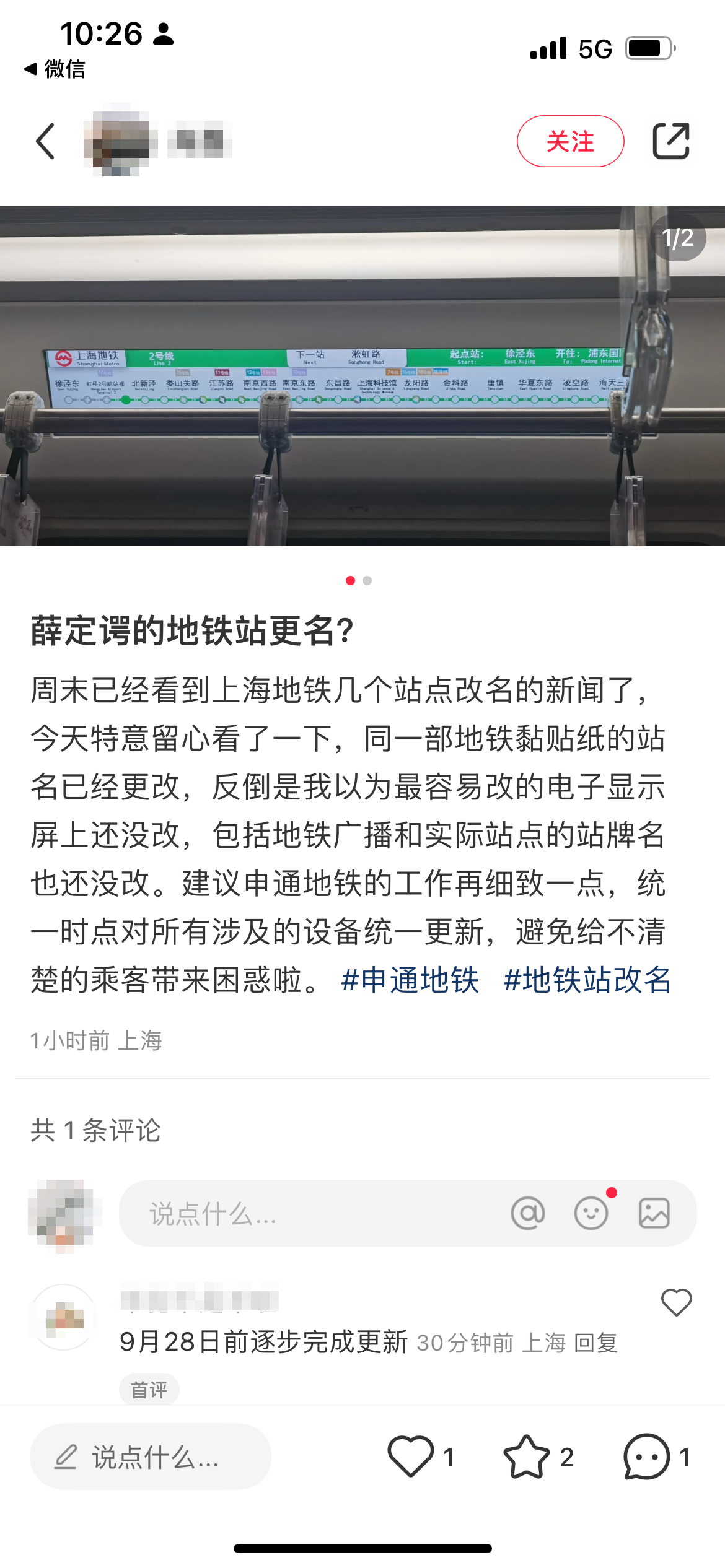Open the metro display photo full screen
Viewport: 725px width, 1568px height.
[362, 376]
